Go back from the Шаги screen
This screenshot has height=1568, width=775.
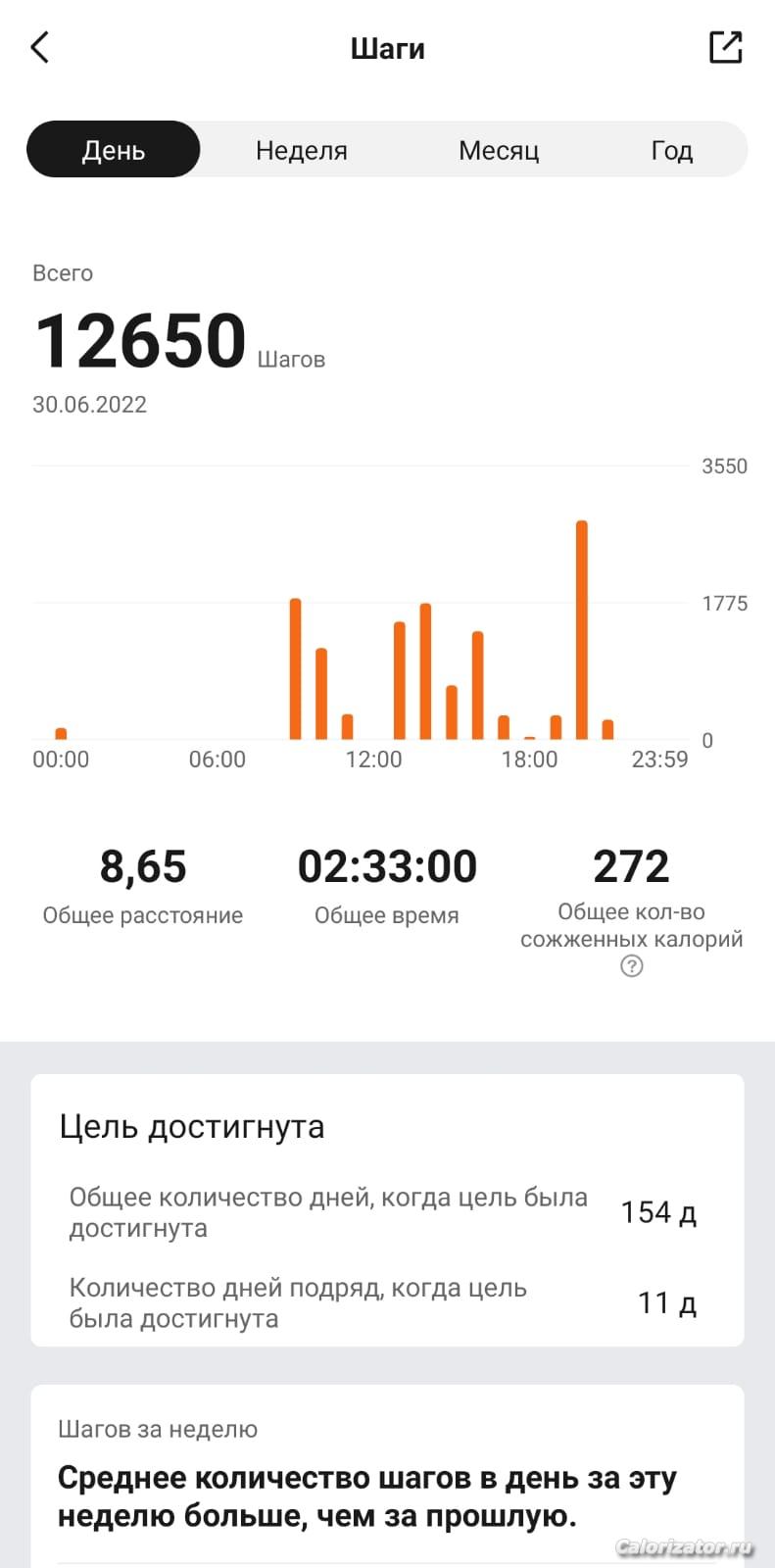pos(40,47)
